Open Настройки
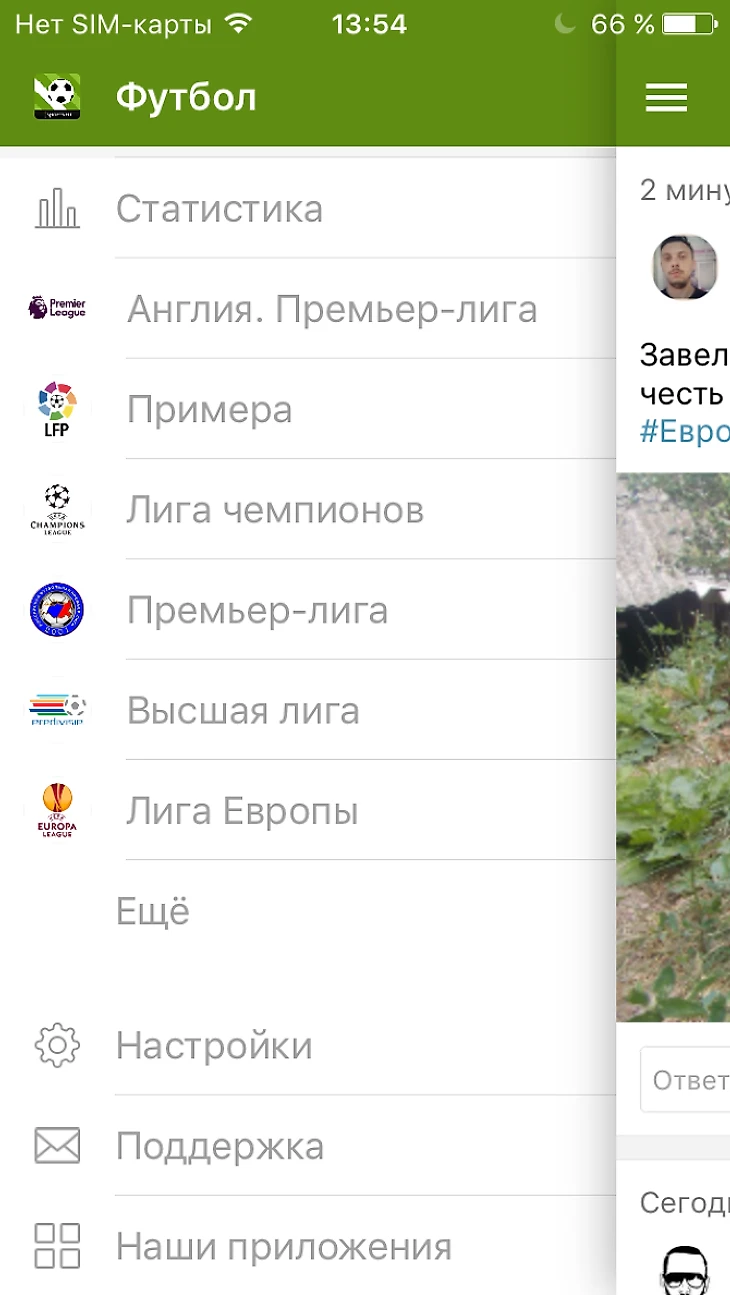This screenshot has height=1295, width=730. tap(214, 1046)
